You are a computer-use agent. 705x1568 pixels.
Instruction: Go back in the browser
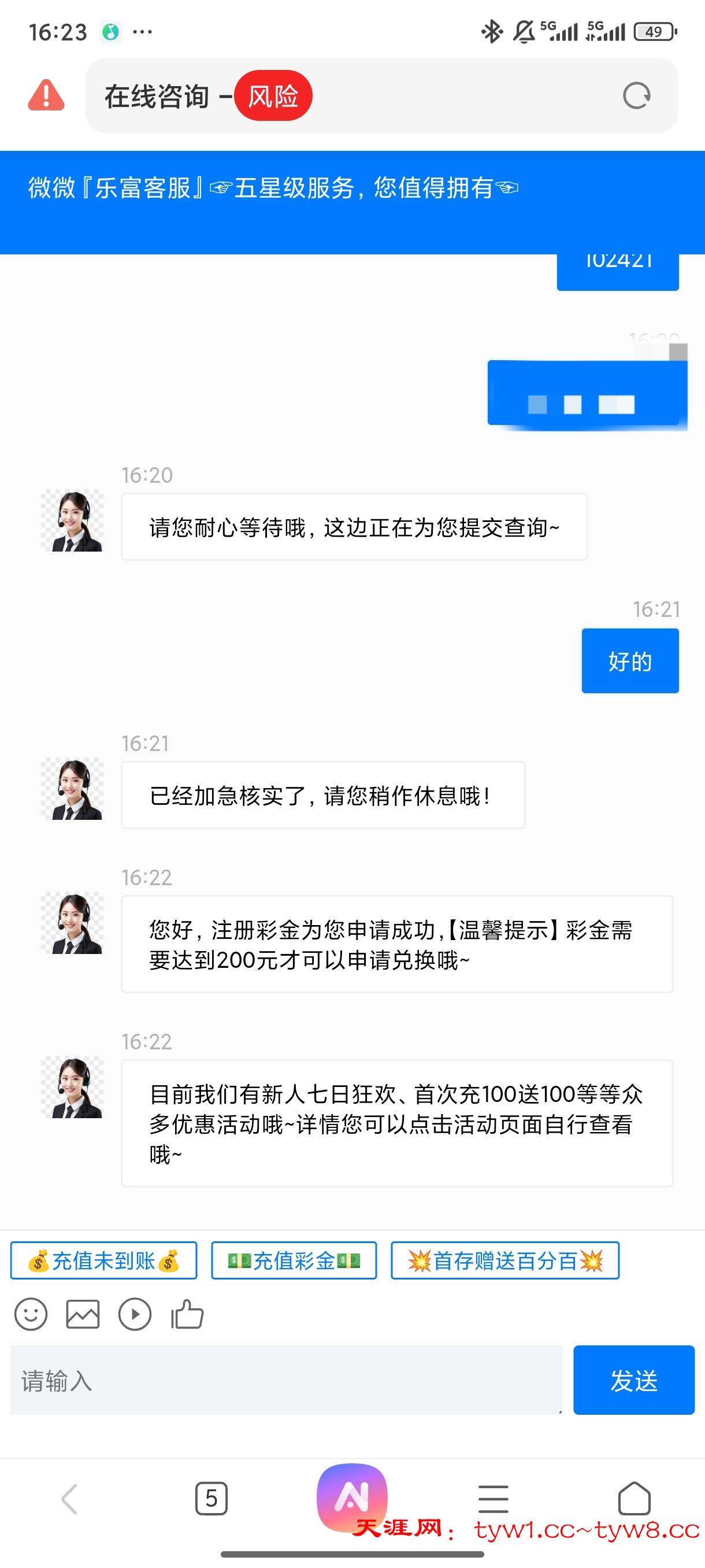pos(70,1499)
